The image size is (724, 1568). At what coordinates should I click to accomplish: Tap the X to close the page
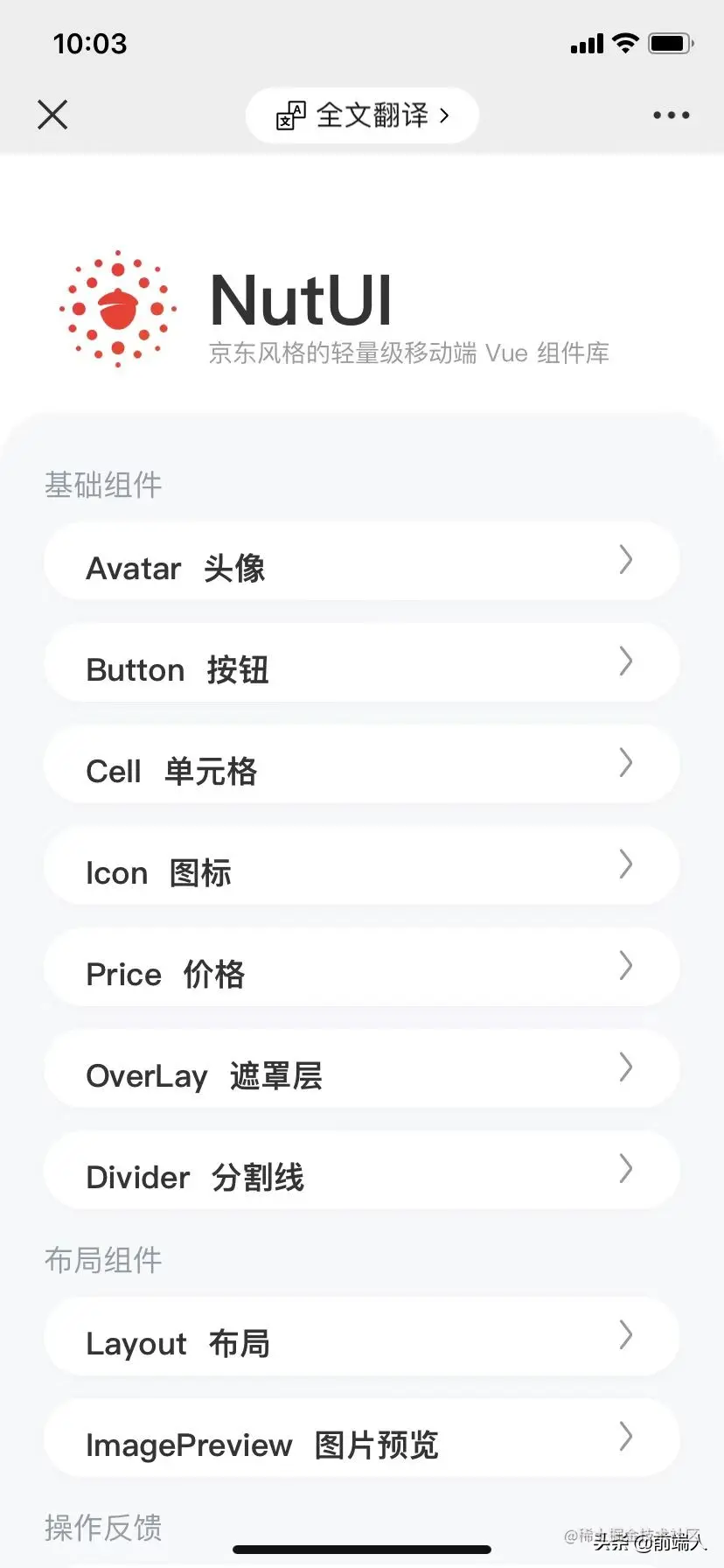coord(52,115)
